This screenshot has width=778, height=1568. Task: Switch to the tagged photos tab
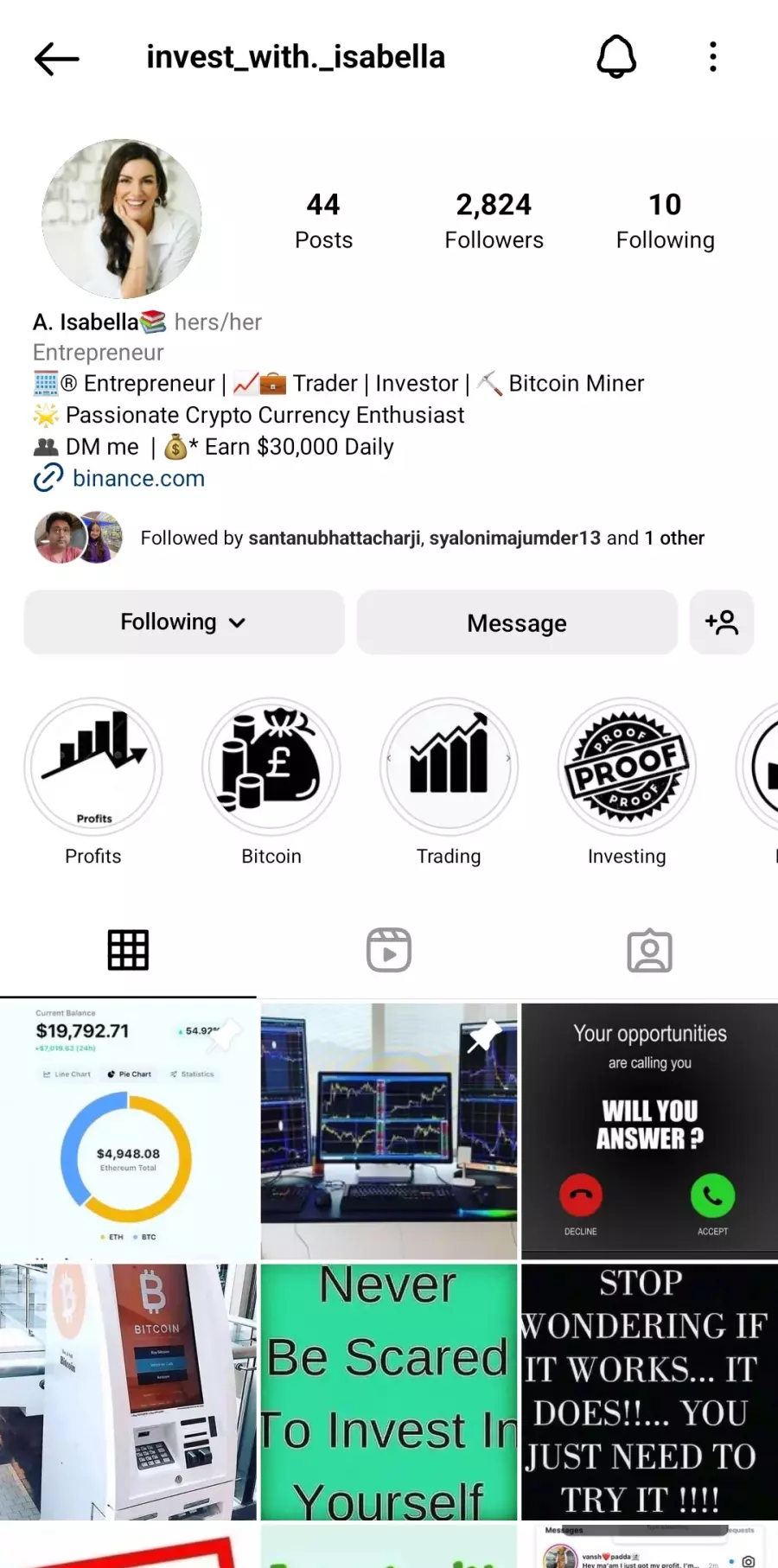click(x=649, y=950)
